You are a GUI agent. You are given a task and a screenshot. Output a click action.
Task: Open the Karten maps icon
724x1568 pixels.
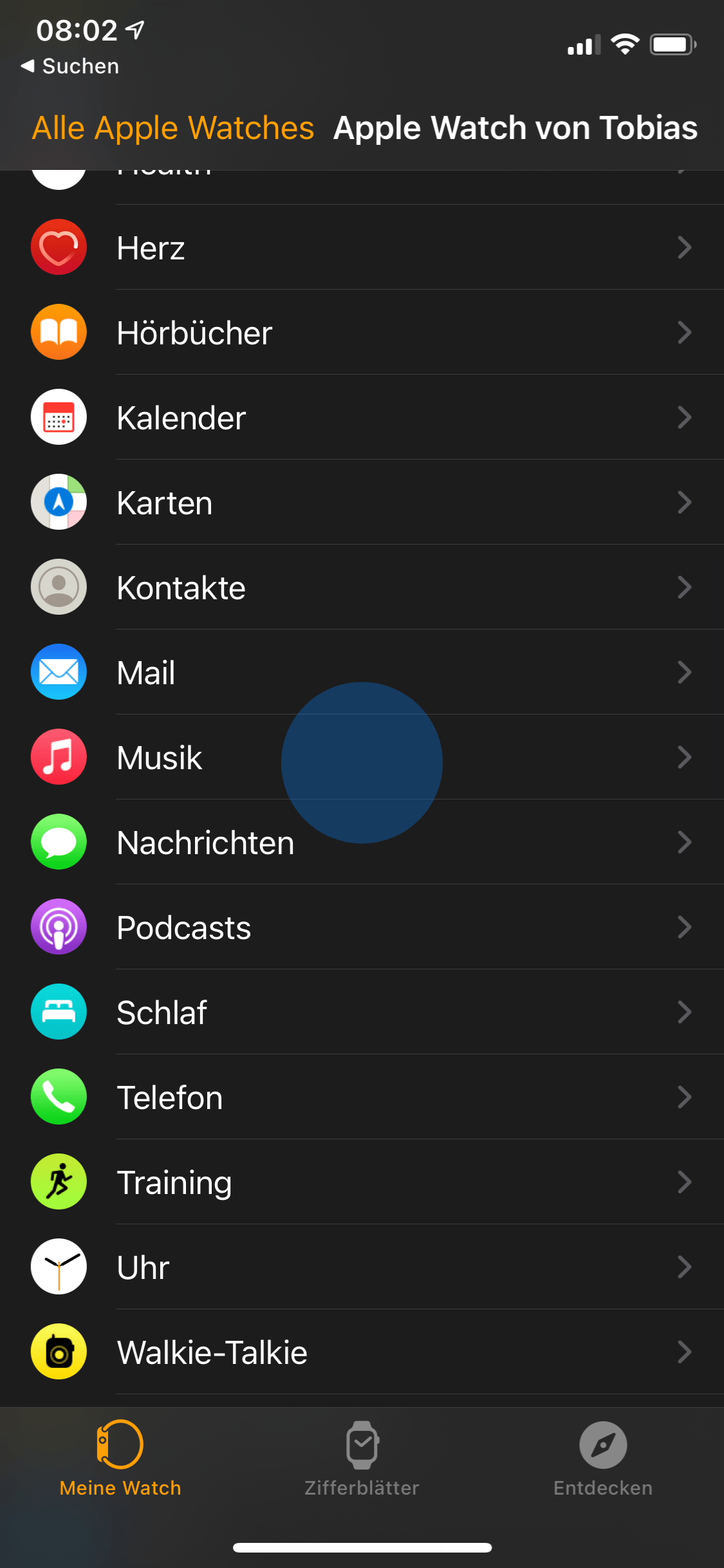pos(59,502)
